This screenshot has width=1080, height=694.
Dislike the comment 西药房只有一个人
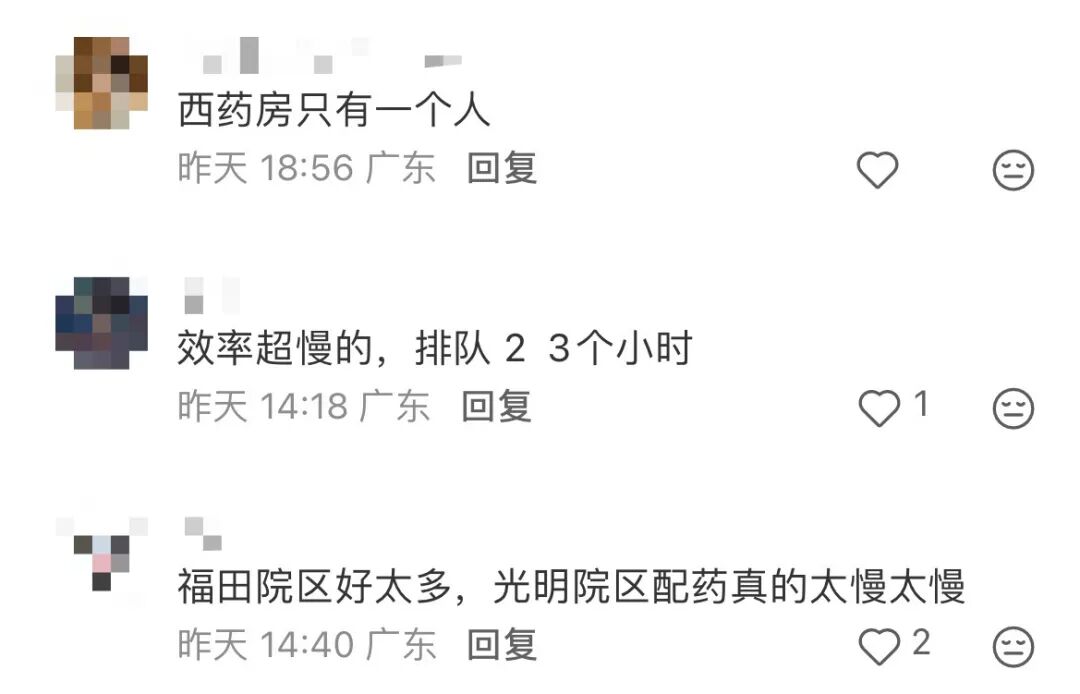click(x=1012, y=171)
